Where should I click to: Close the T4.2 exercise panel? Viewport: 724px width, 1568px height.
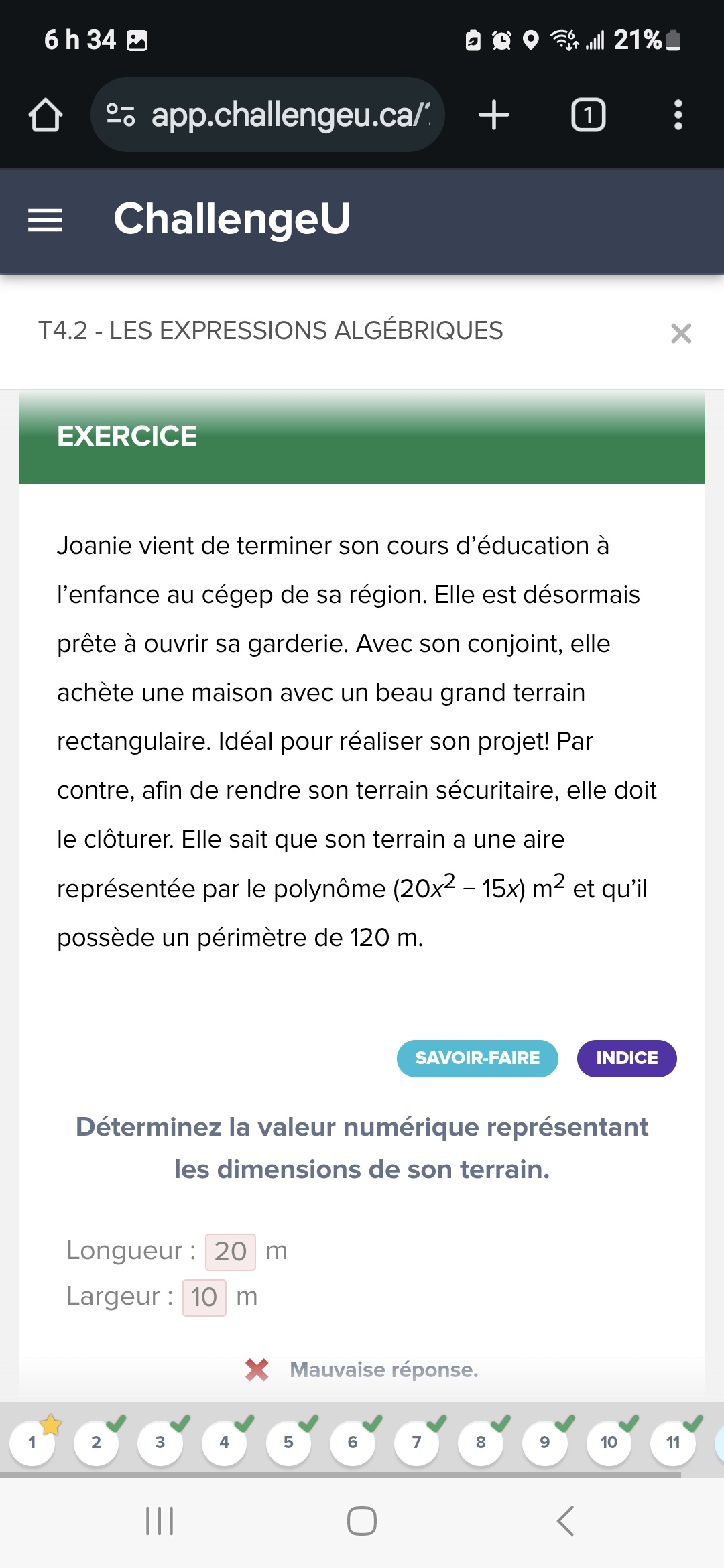(680, 333)
